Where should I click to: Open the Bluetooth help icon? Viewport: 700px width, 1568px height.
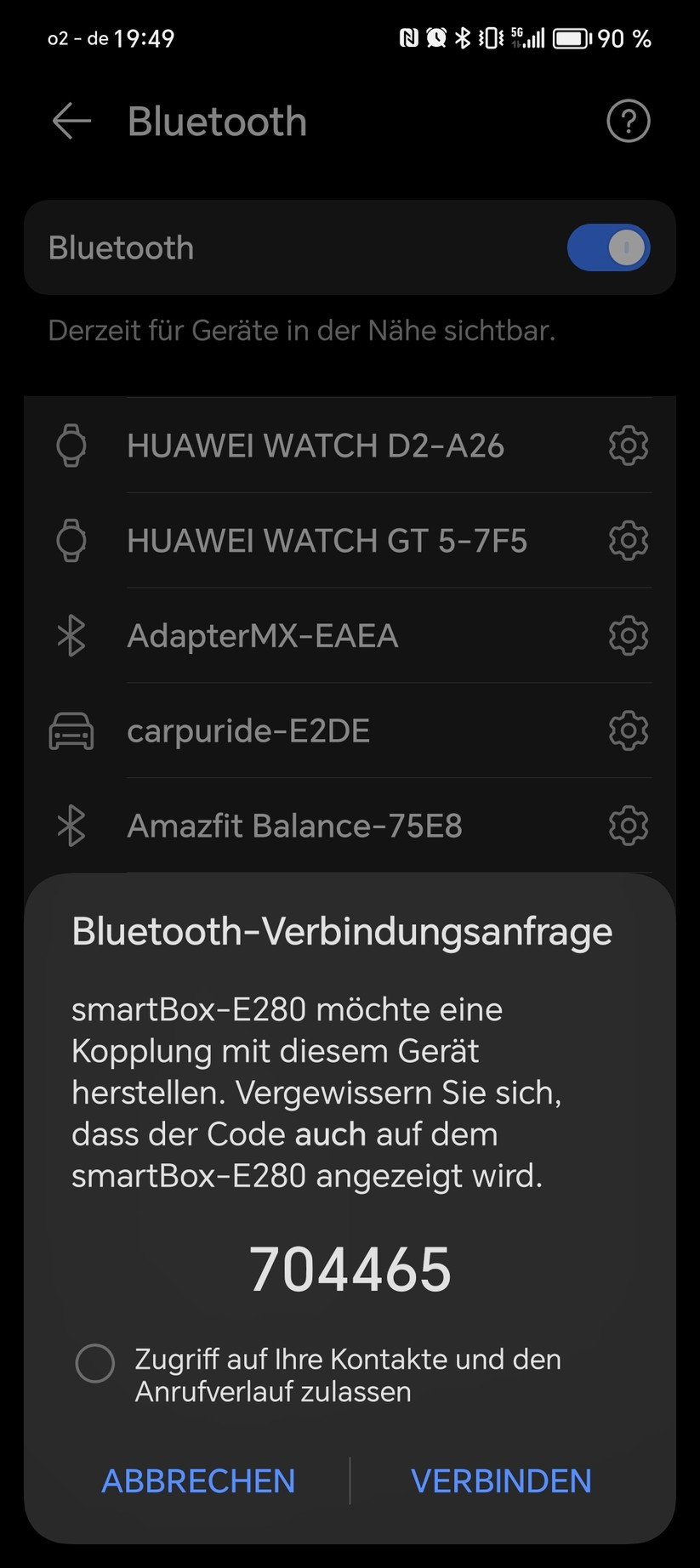(628, 122)
